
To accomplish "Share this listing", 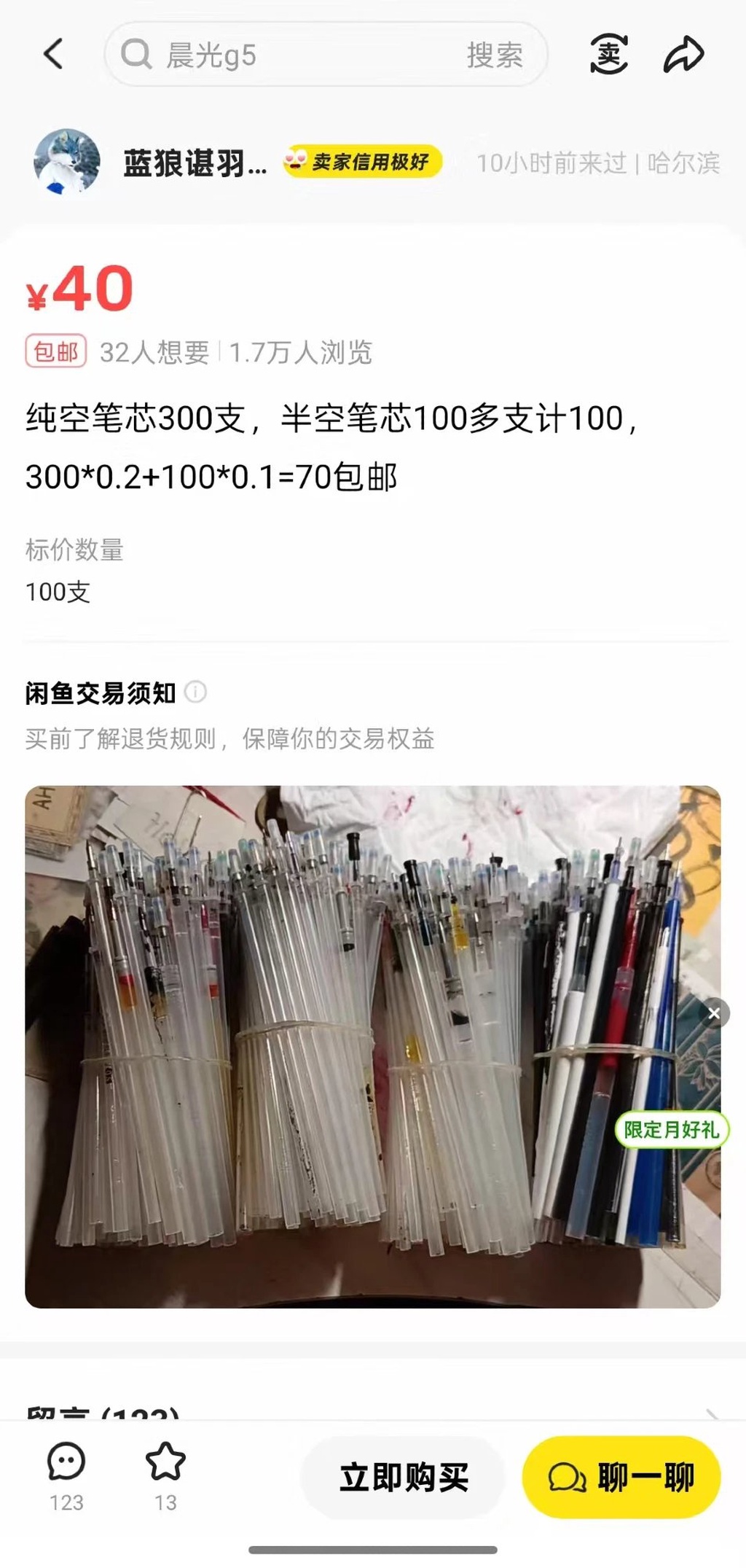I will click(x=683, y=54).
